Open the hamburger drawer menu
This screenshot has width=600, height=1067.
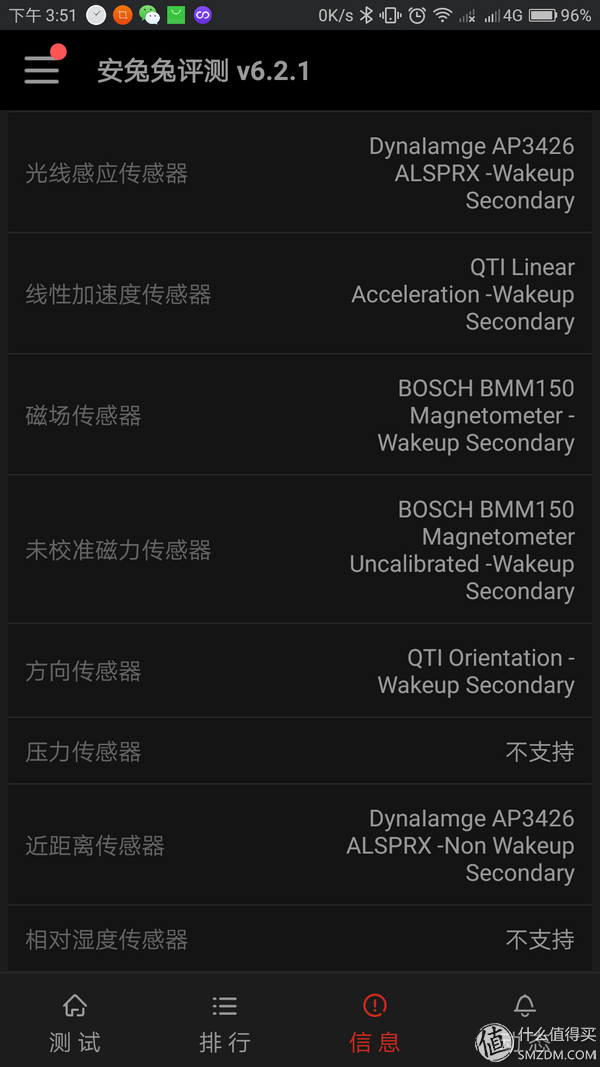(x=42, y=69)
